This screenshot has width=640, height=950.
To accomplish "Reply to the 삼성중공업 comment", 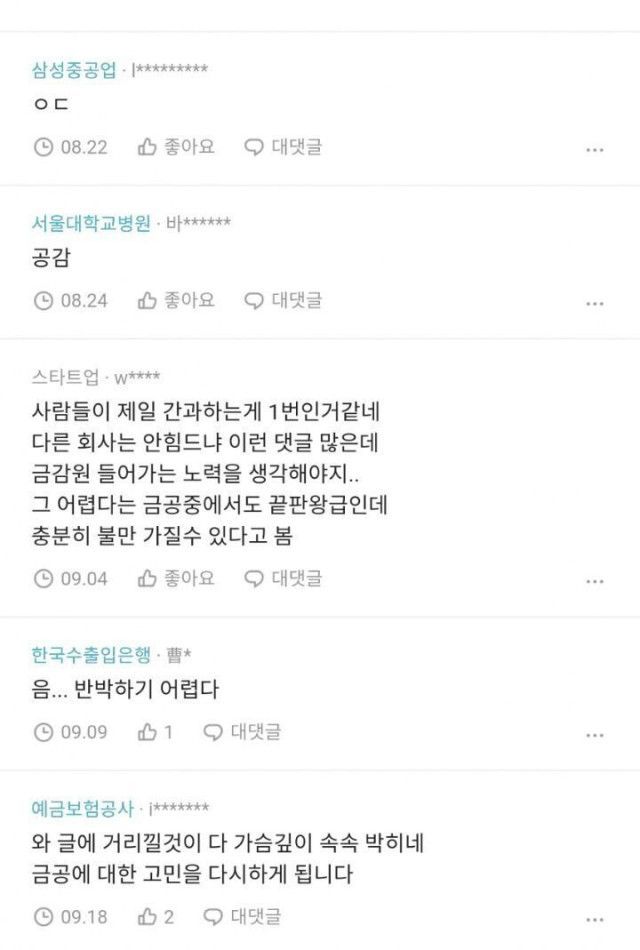I will click(284, 147).
